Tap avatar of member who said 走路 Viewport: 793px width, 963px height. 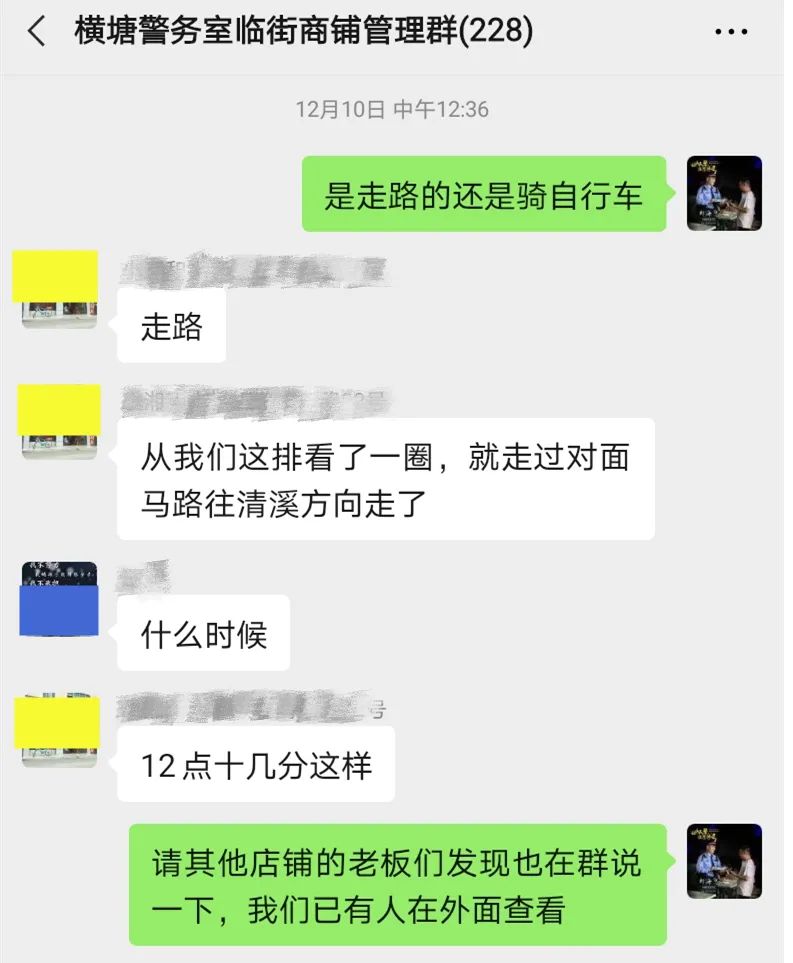tap(59, 289)
